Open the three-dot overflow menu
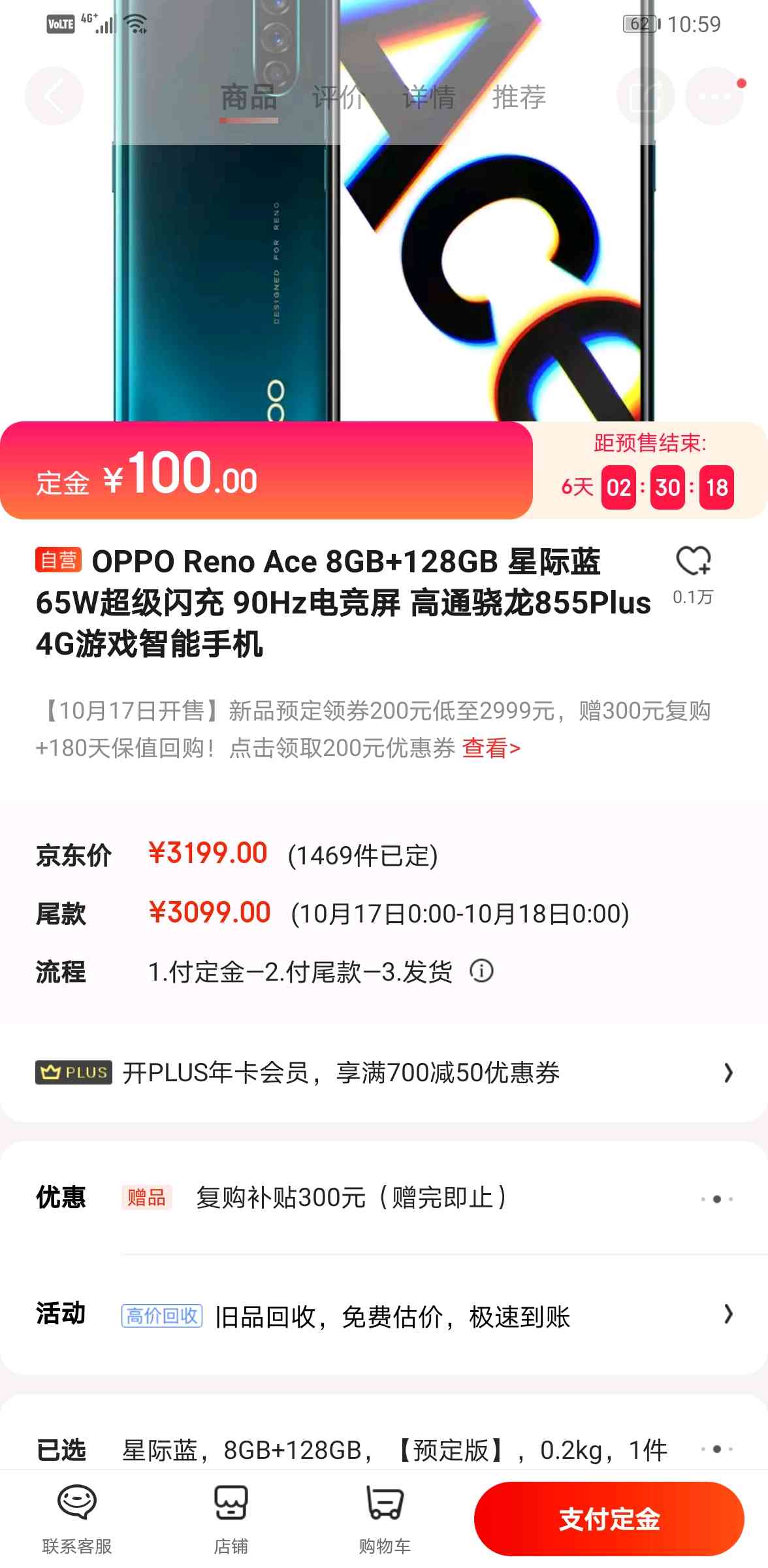The height and width of the screenshot is (1568, 768). click(714, 96)
